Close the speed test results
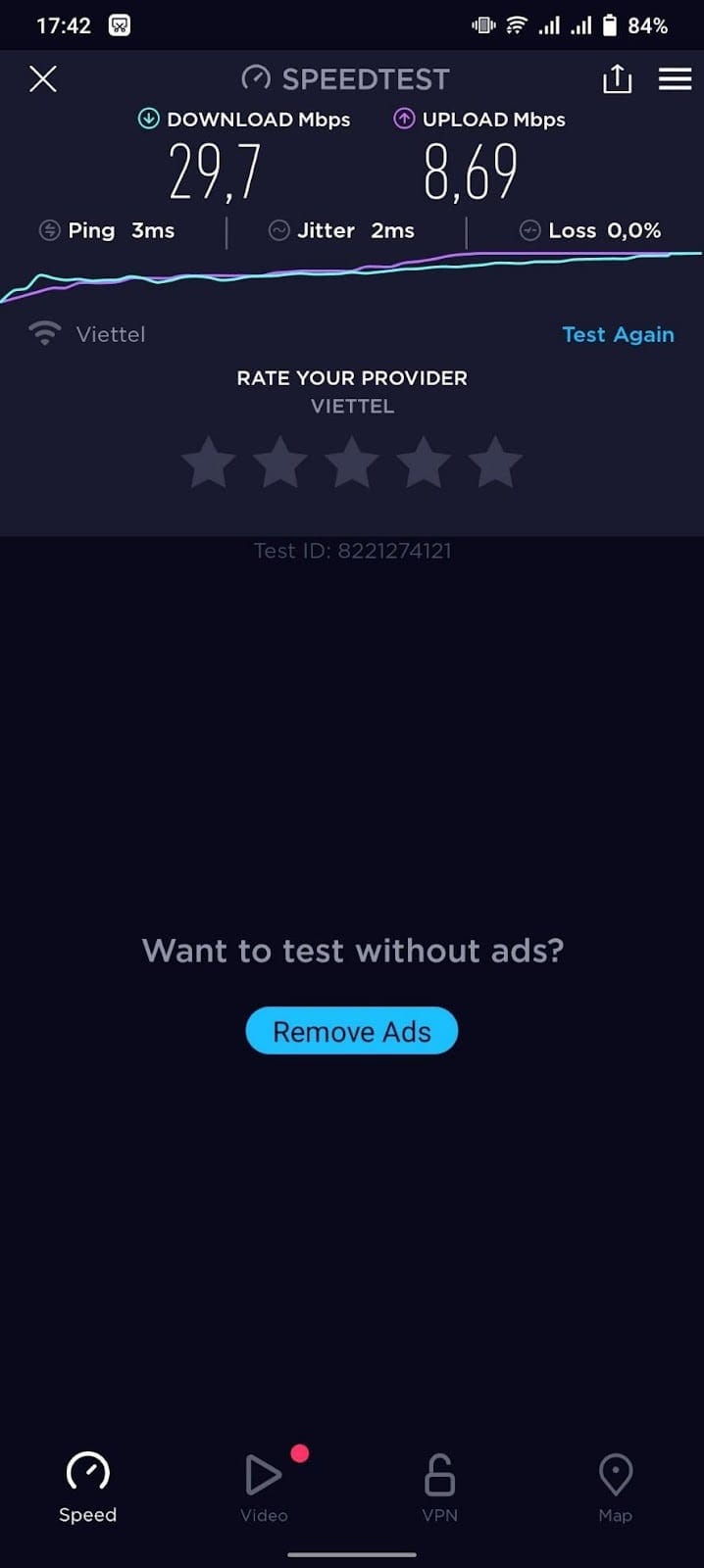Screen dimensions: 704x1568 coord(43,78)
